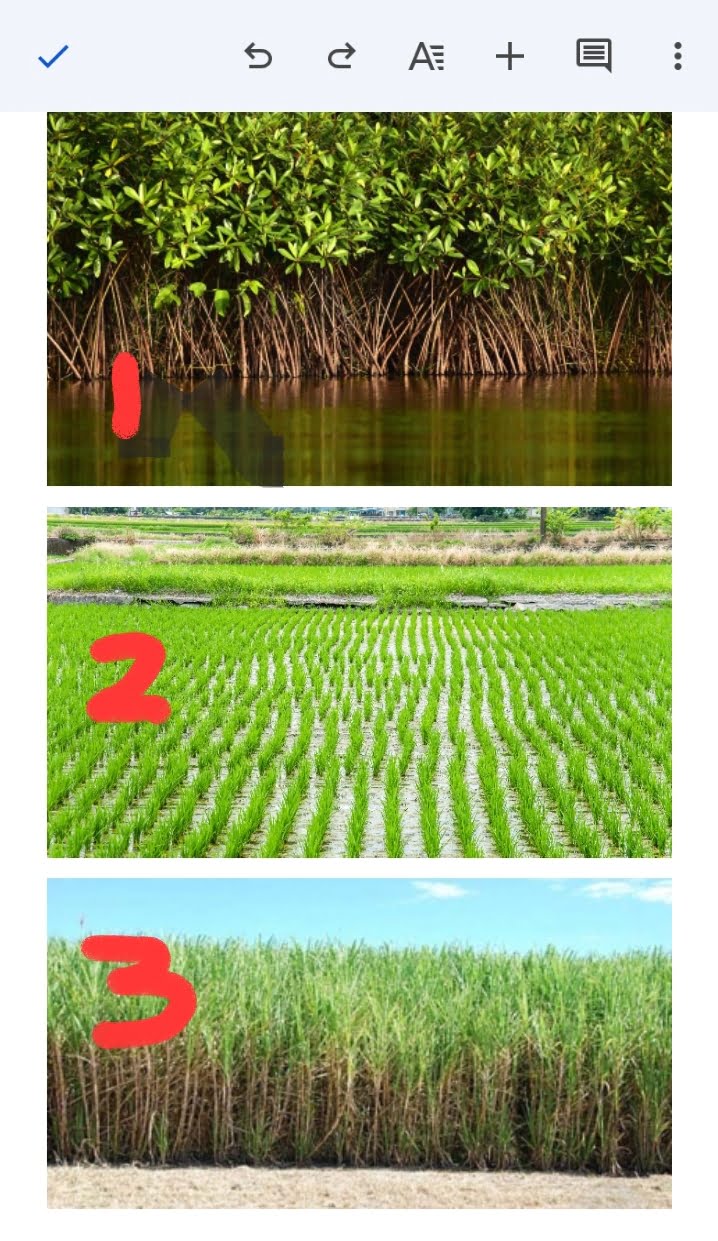Select the rice field image marked 2
This screenshot has height=1241, width=718.
tap(359, 682)
